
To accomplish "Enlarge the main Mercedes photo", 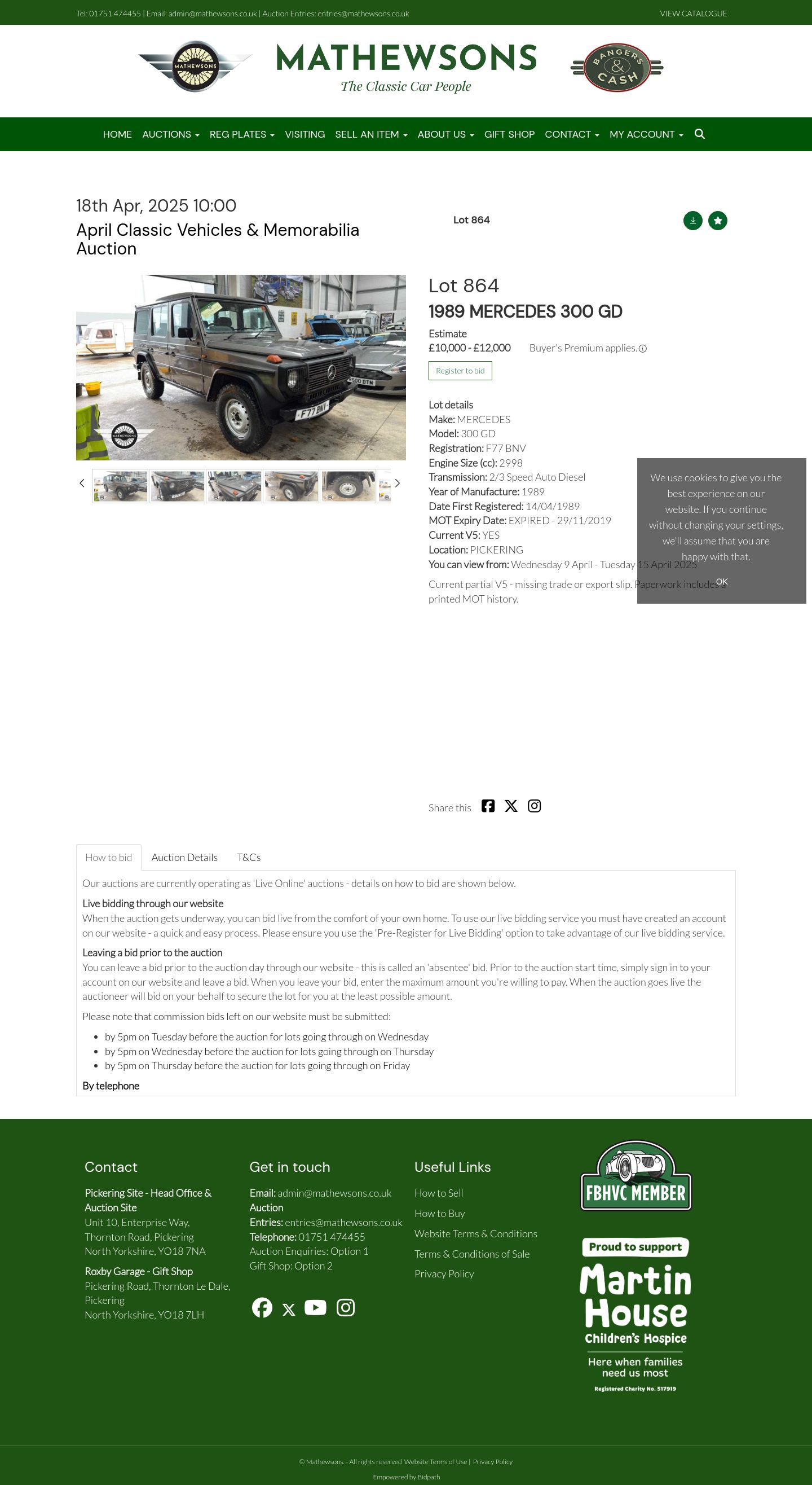I will coord(241,367).
